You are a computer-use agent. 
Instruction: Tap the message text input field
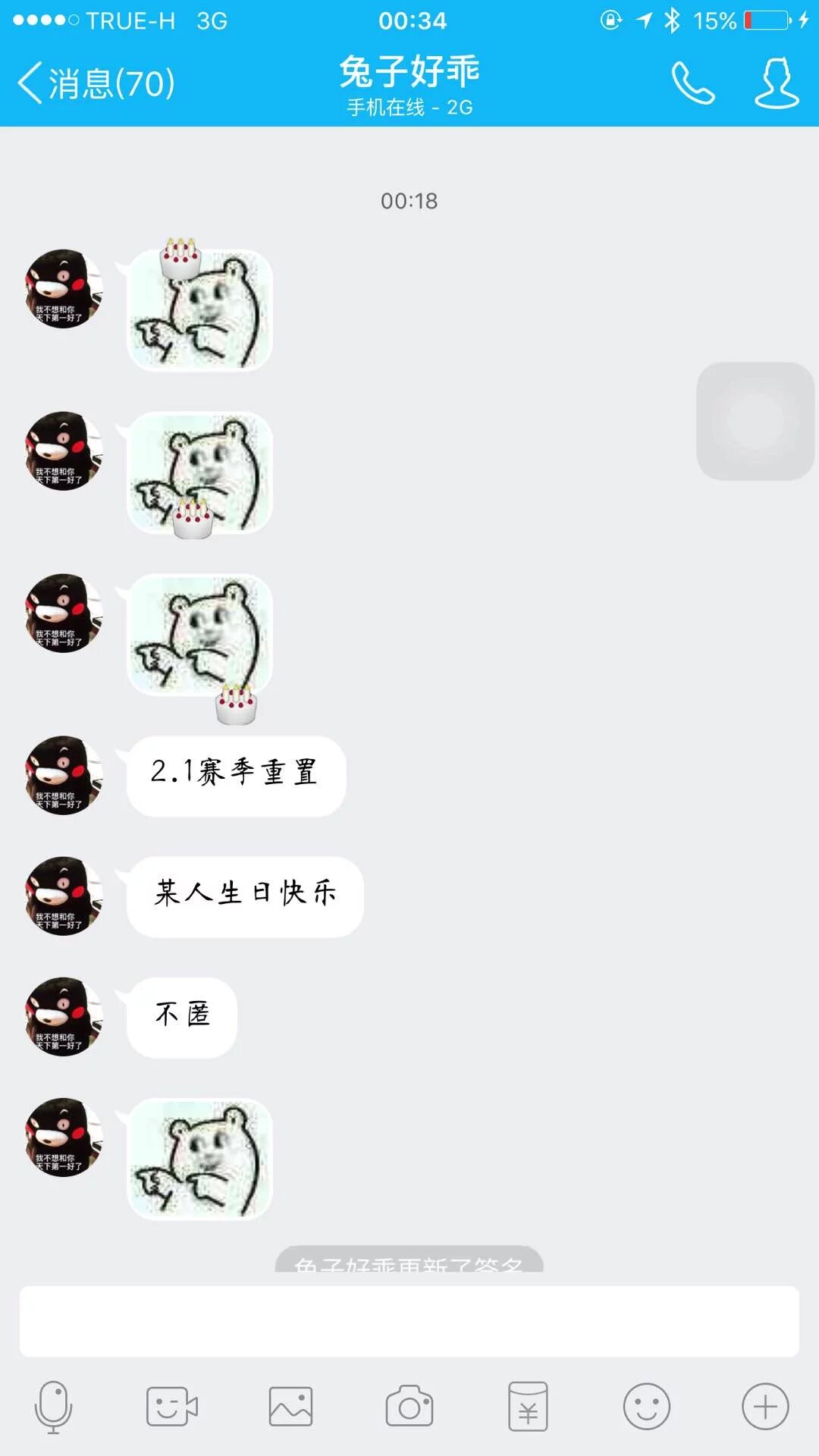(409, 1321)
